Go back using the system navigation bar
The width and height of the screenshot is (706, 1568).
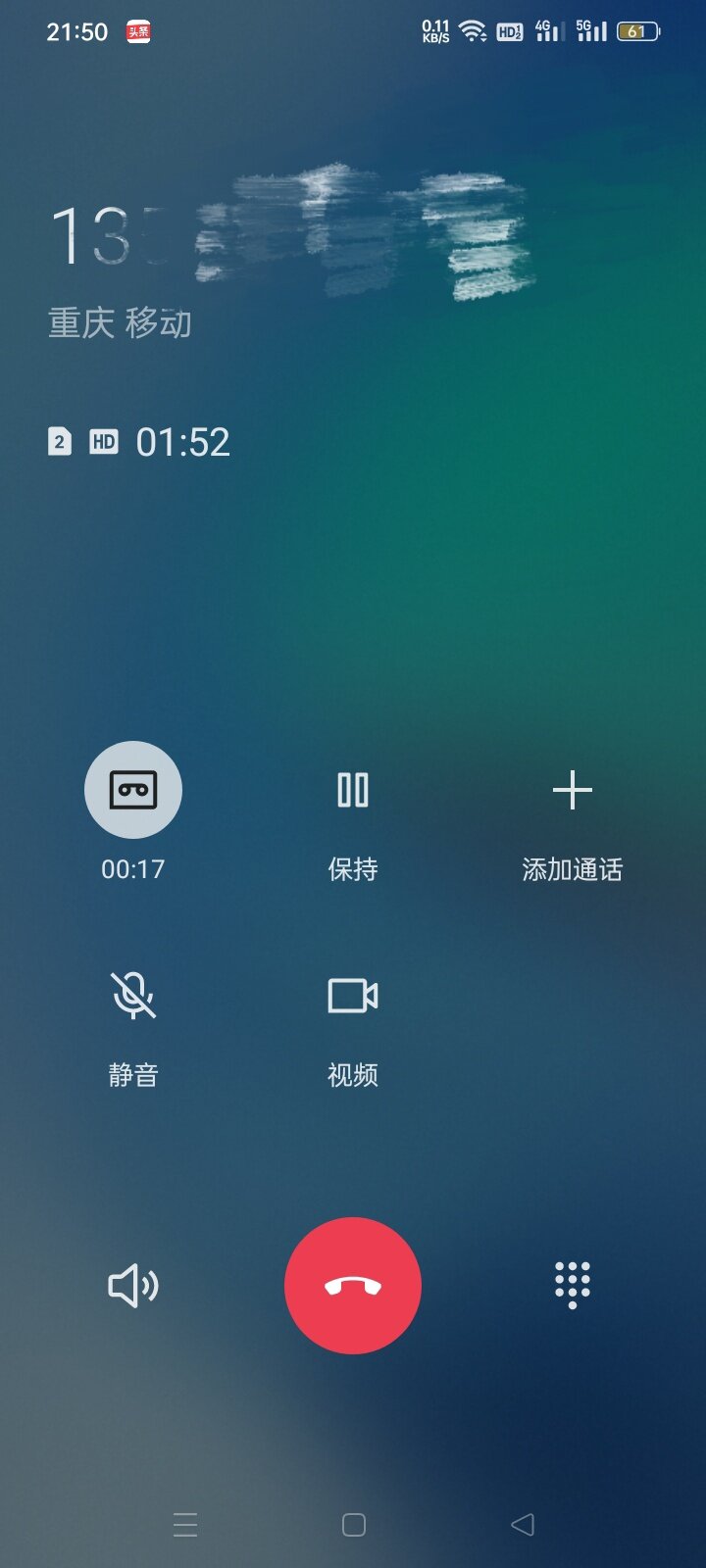(523, 1524)
